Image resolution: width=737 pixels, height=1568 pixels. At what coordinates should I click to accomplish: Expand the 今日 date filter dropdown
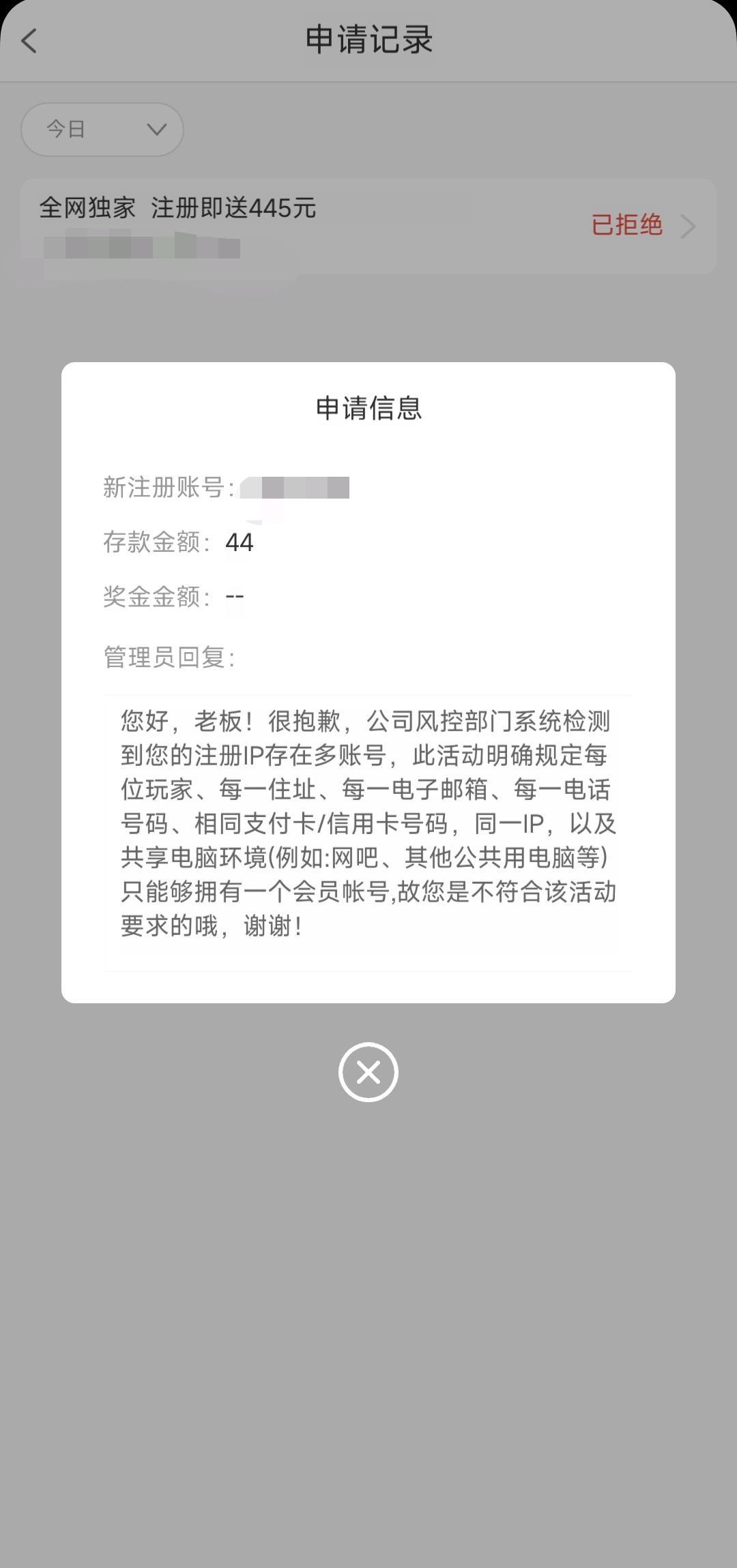(102, 129)
